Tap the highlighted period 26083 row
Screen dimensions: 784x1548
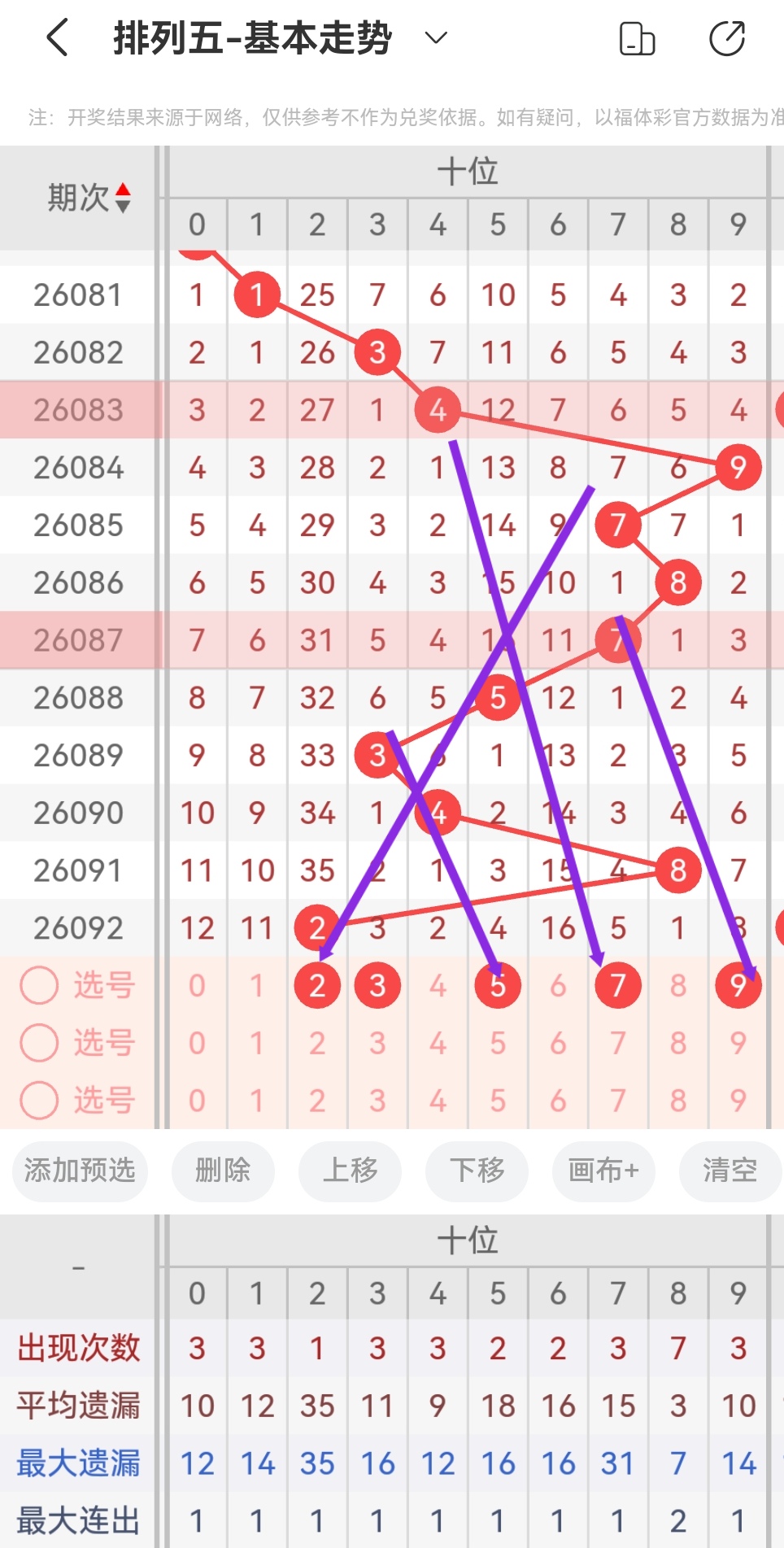[x=79, y=410]
